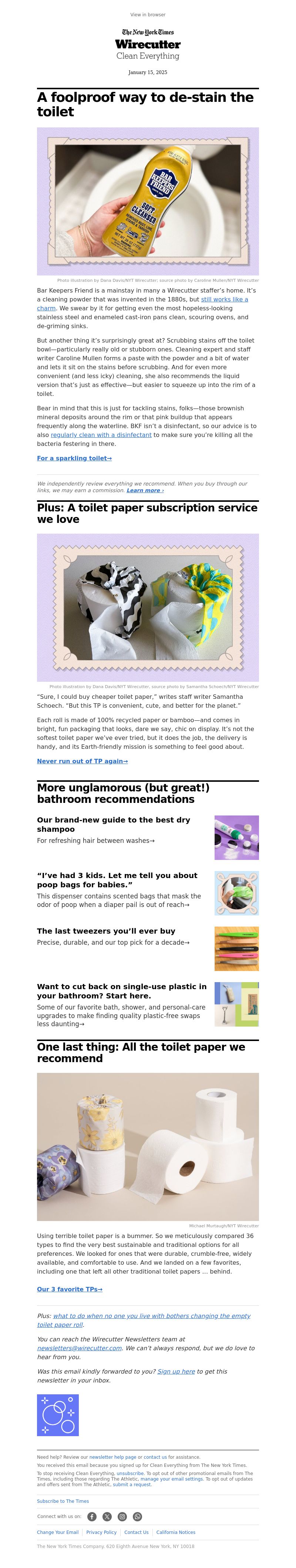The width and height of the screenshot is (296, 1568).
Task: Open the Facebook icon
Action: pyautogui.click(x=92, y=1517)
